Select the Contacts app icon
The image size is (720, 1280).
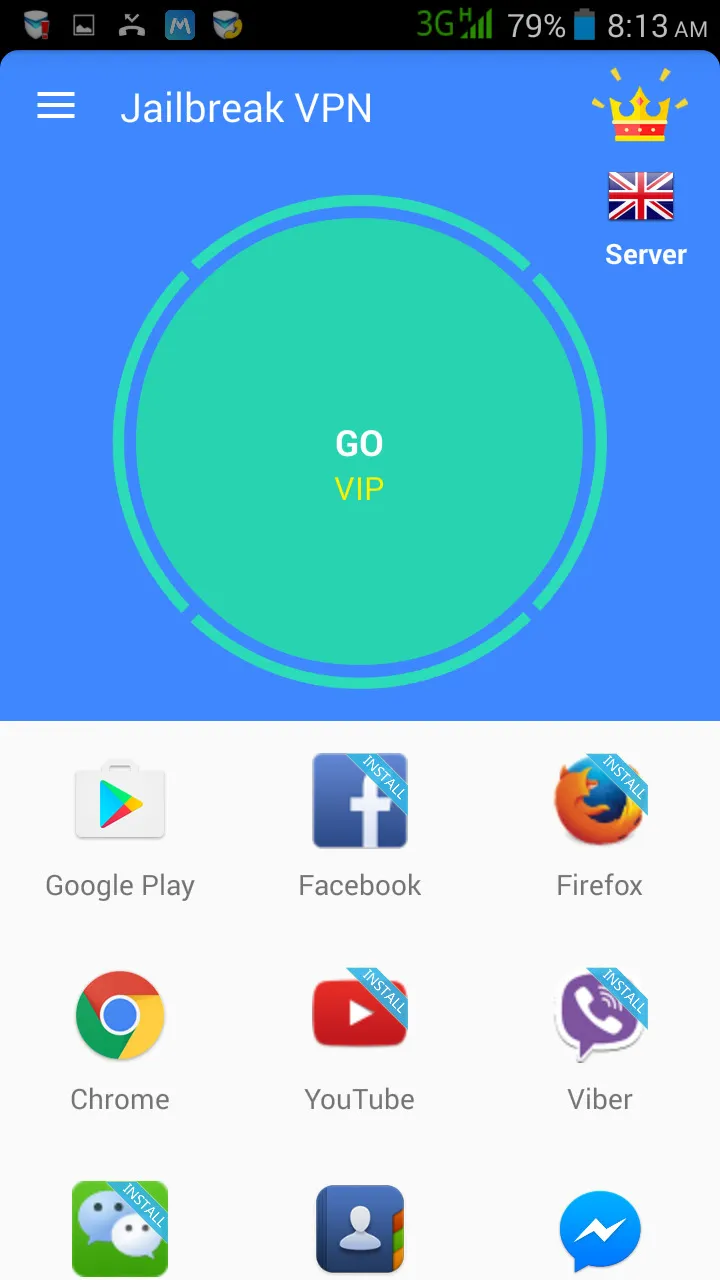[360, 1229]
